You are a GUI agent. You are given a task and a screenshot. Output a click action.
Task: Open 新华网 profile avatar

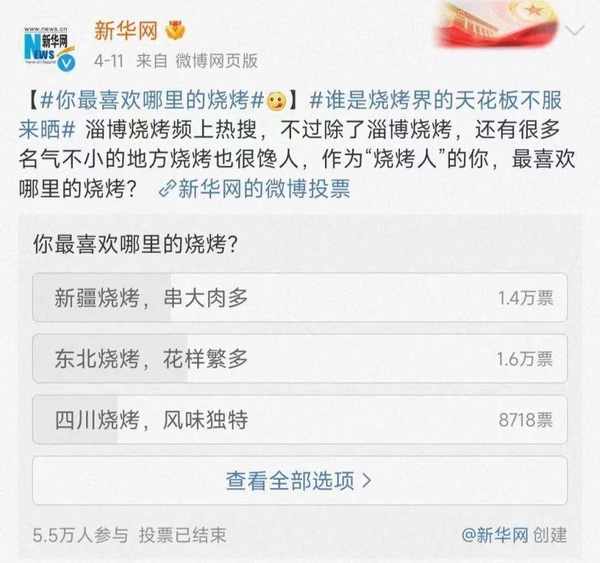coord(49,46)
